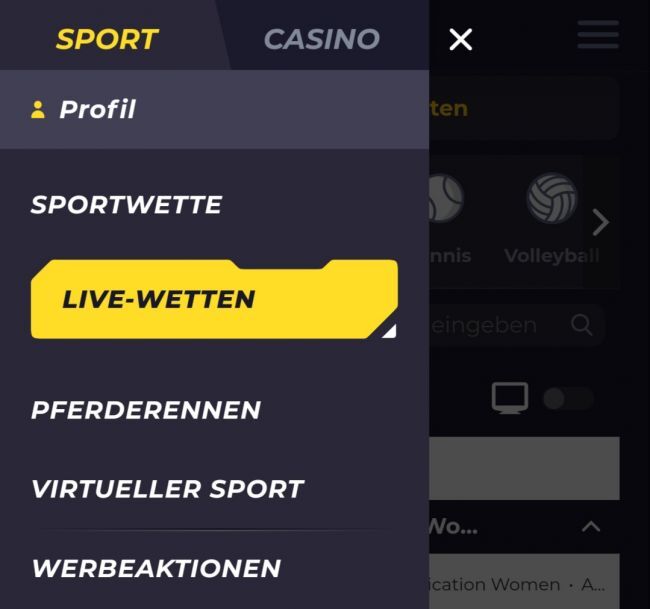View Werbeaktionen promotions
Viewport: 650px width, 609px height.
(156, 568)
